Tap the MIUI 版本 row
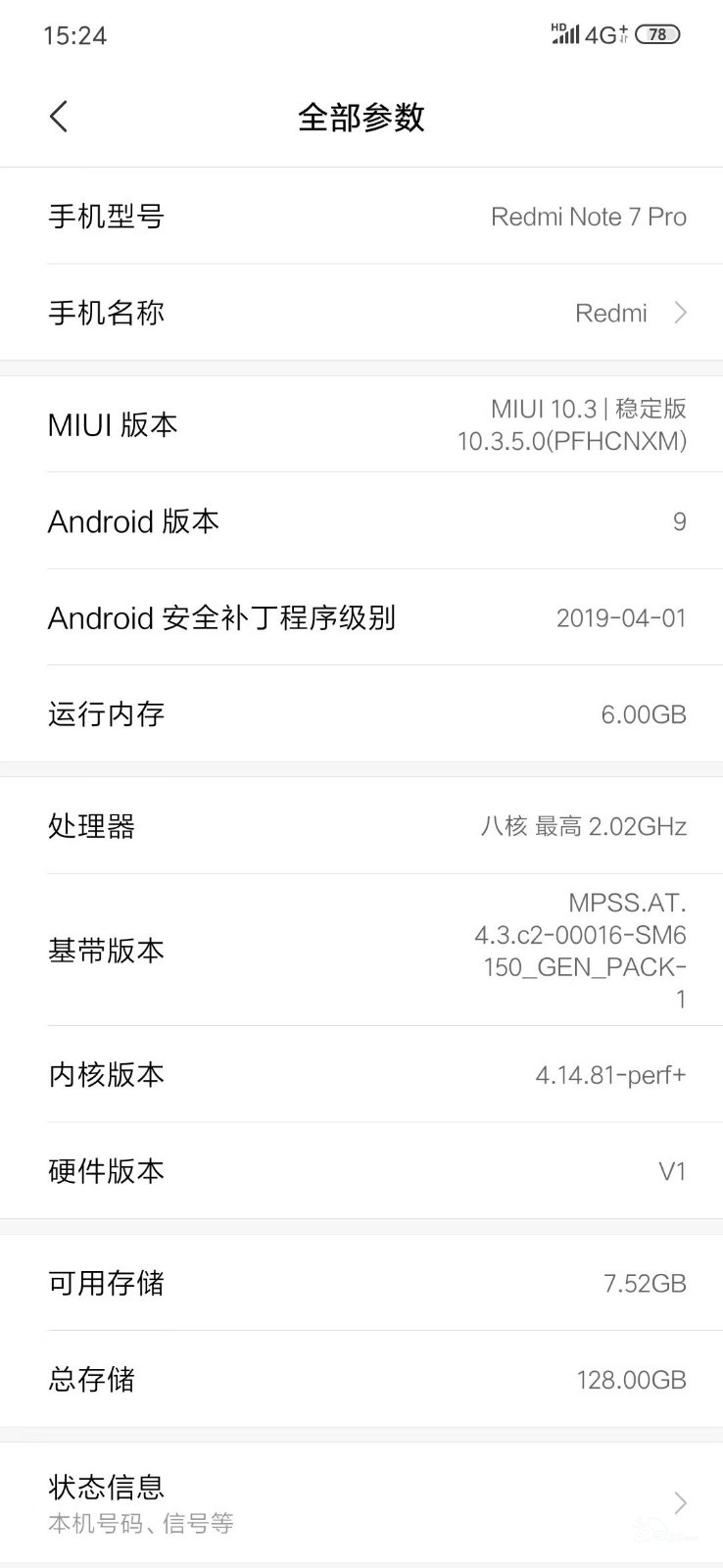Viewport: 723px width, 1568px height. pos(361,424)
